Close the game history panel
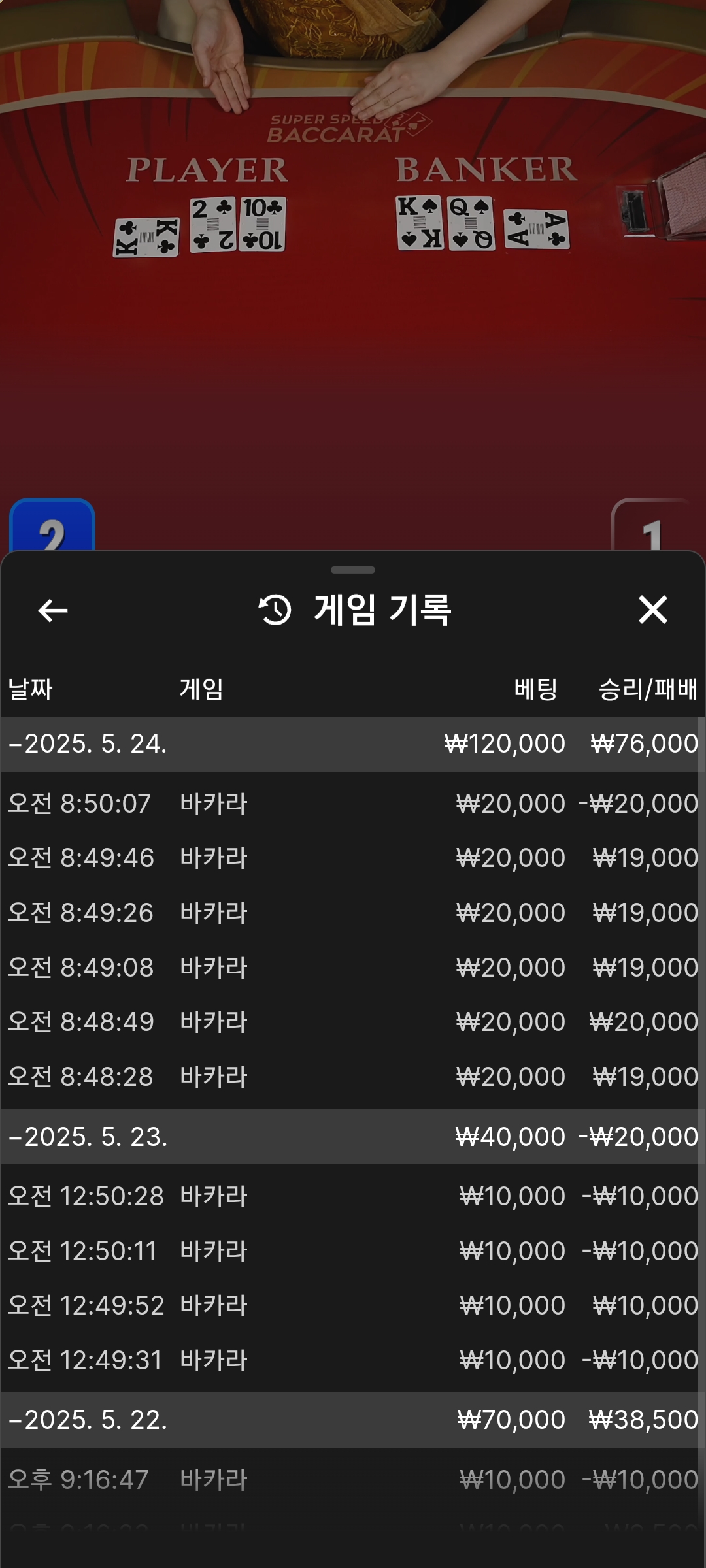Viewport: 706px width, 1568px height. point(653,610)
